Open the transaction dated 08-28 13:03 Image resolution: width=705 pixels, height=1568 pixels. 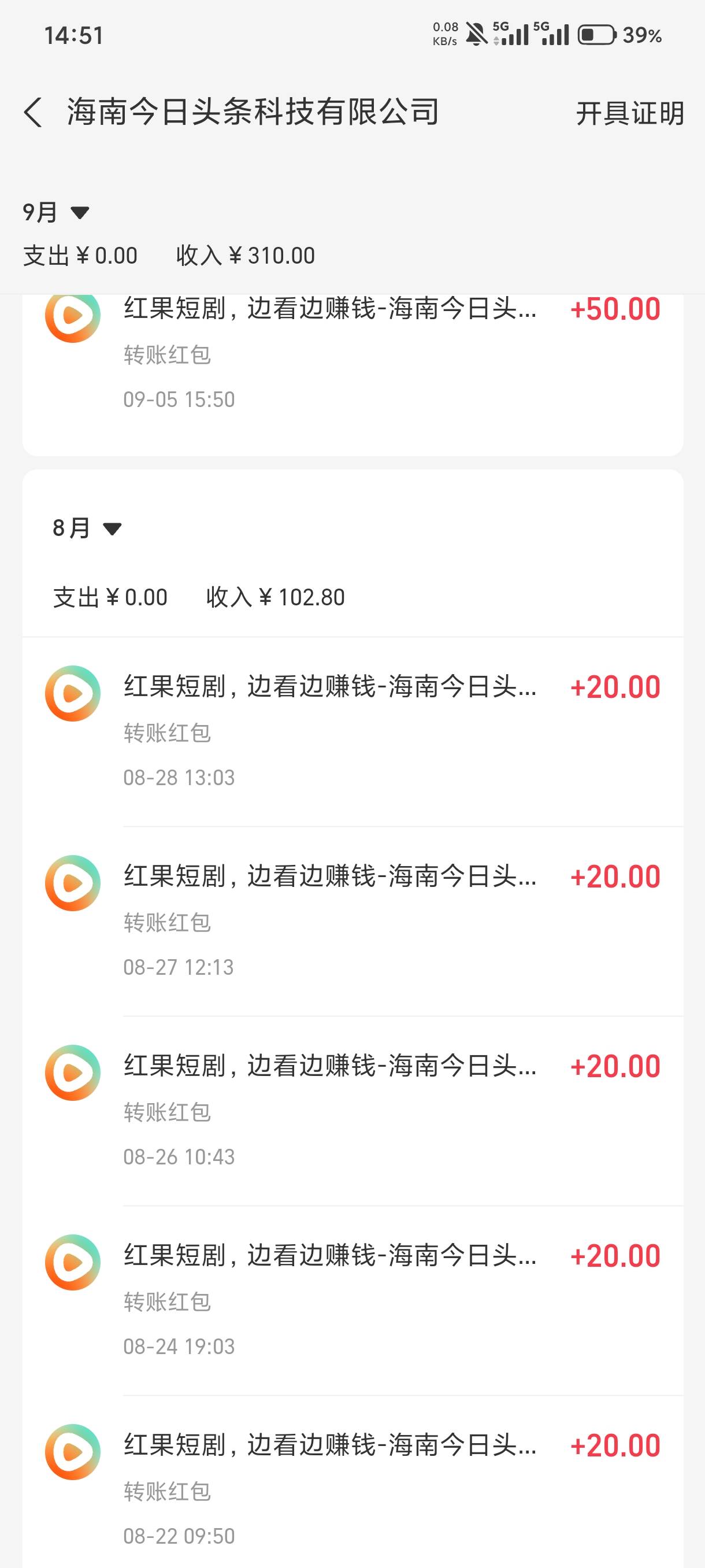[353, 731]
